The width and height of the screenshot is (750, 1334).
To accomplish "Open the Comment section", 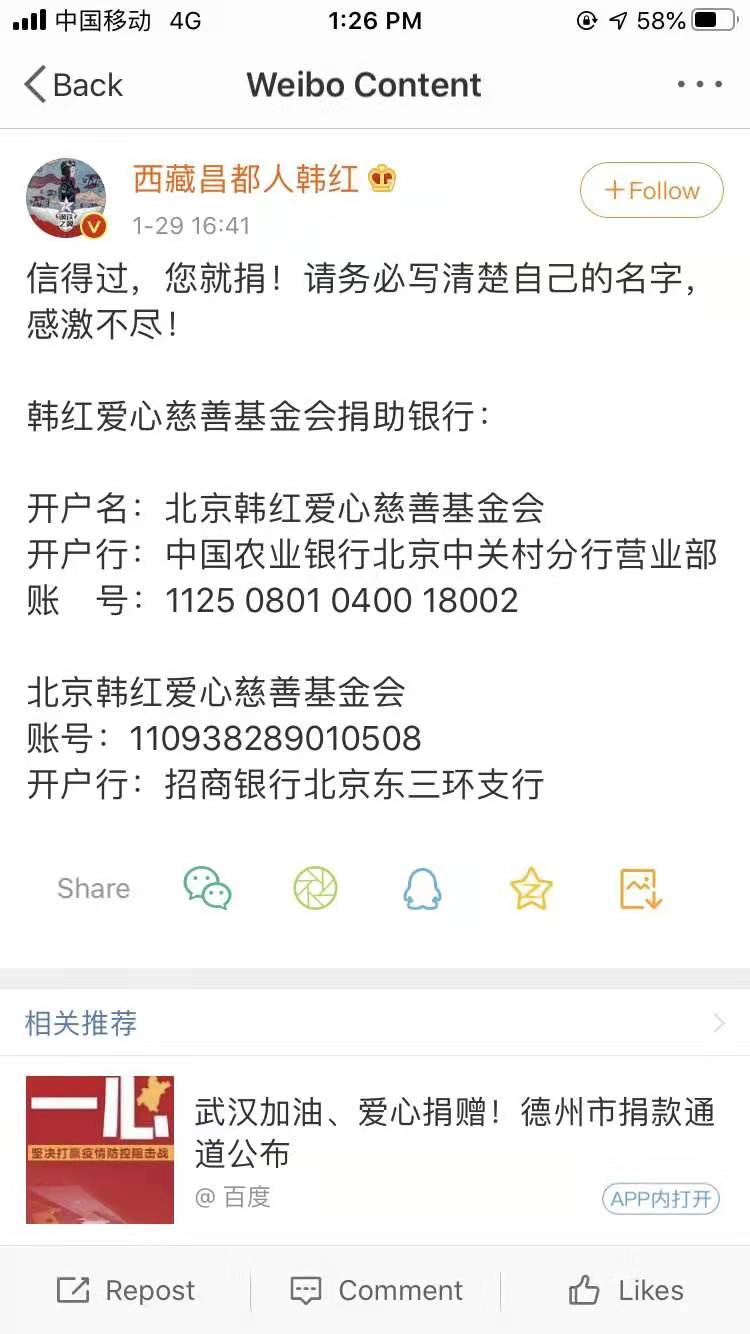I will (376, 1290).
